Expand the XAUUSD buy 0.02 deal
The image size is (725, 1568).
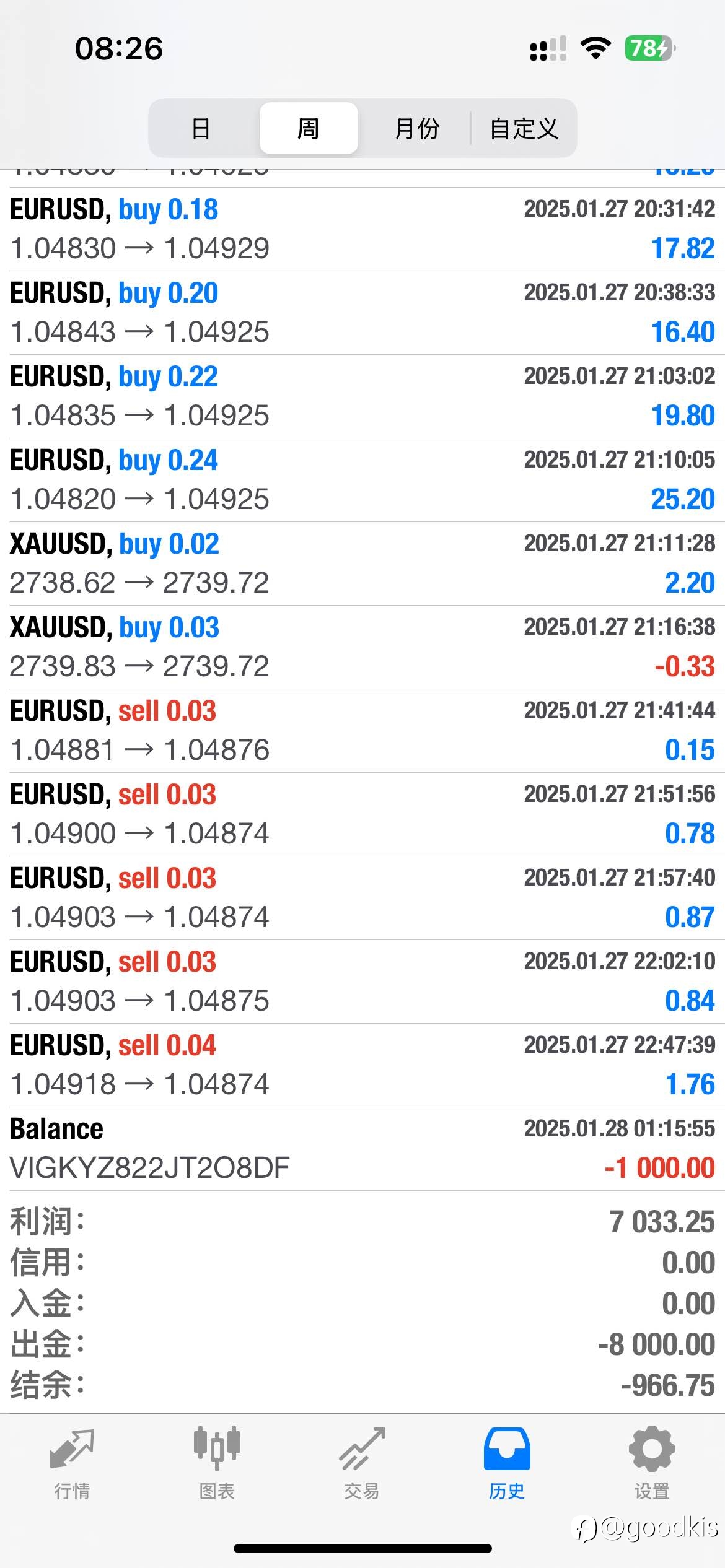pos(362,564)
